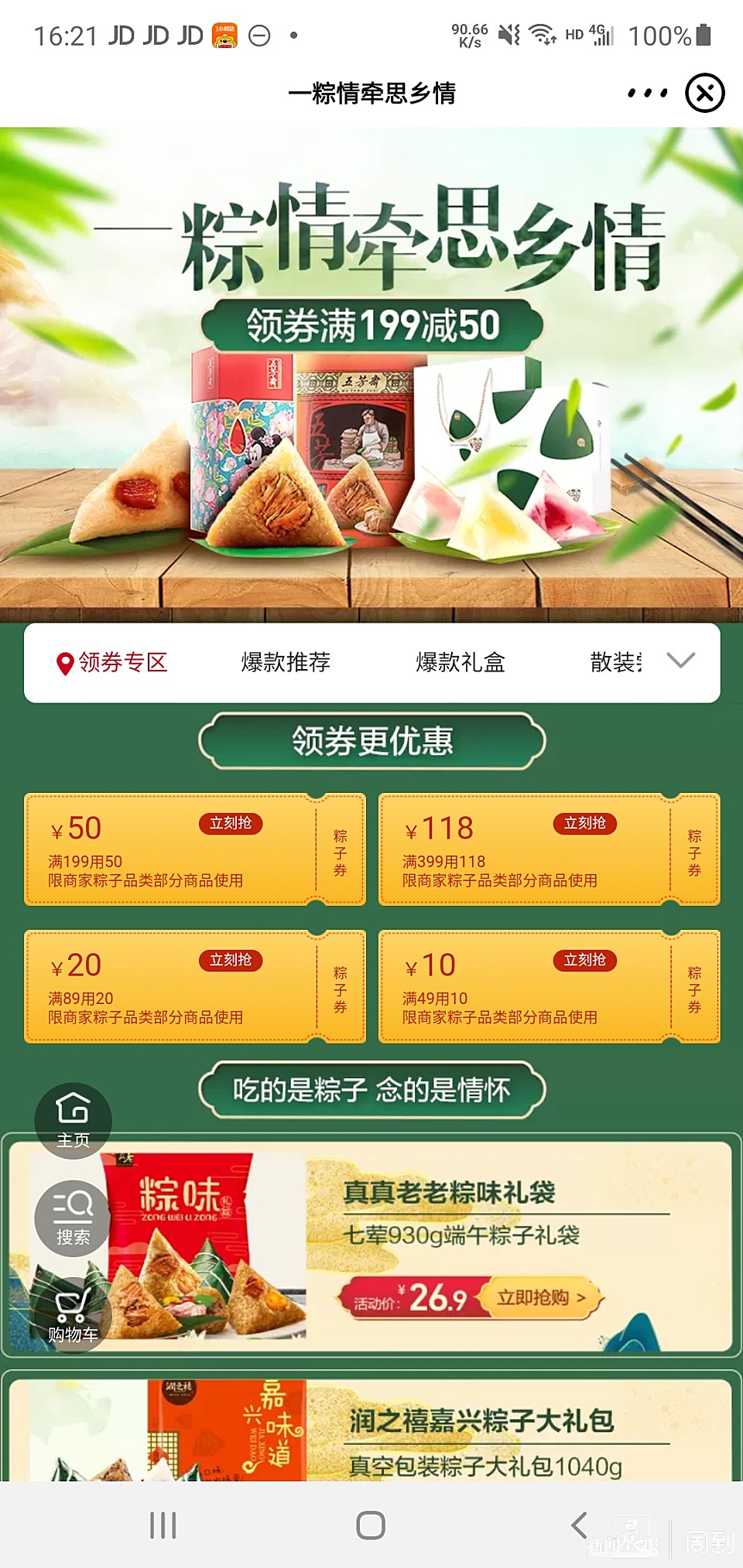Screen dimensions: 743x1568
Task: Open the 购物车 shopping cart
Action: pos(73,1315)
